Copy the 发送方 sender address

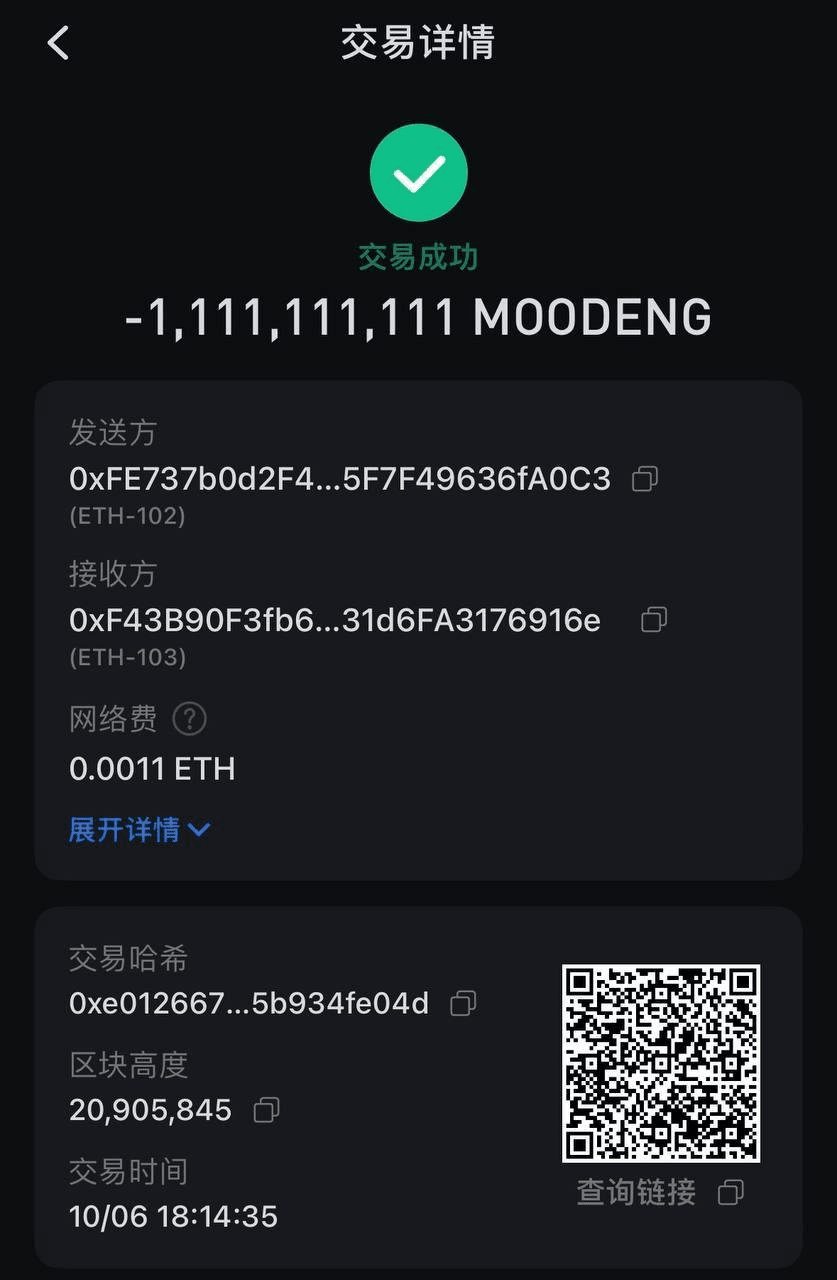[645, 480]
